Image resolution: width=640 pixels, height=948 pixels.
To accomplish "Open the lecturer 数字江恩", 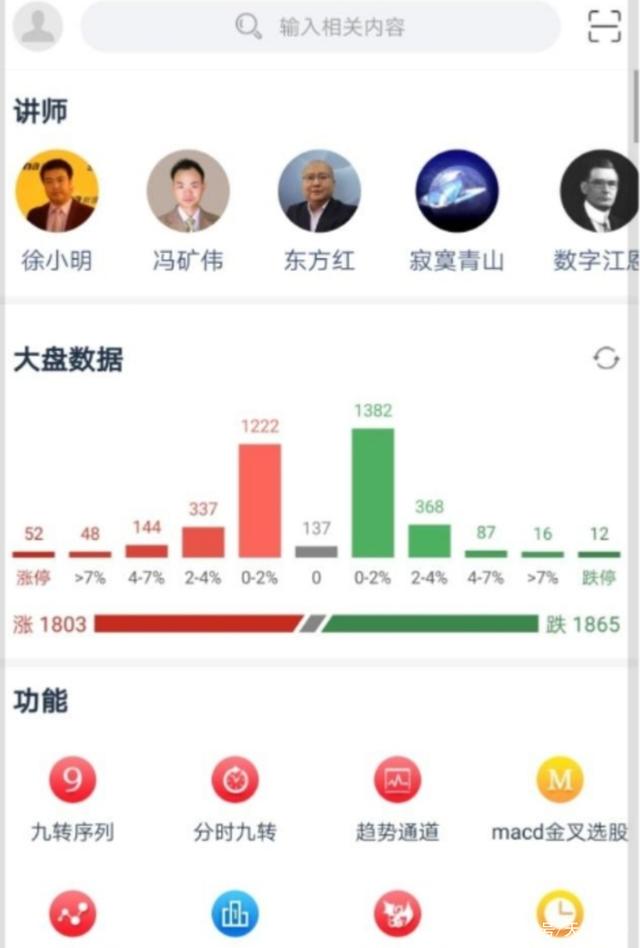I will point(597,191).
